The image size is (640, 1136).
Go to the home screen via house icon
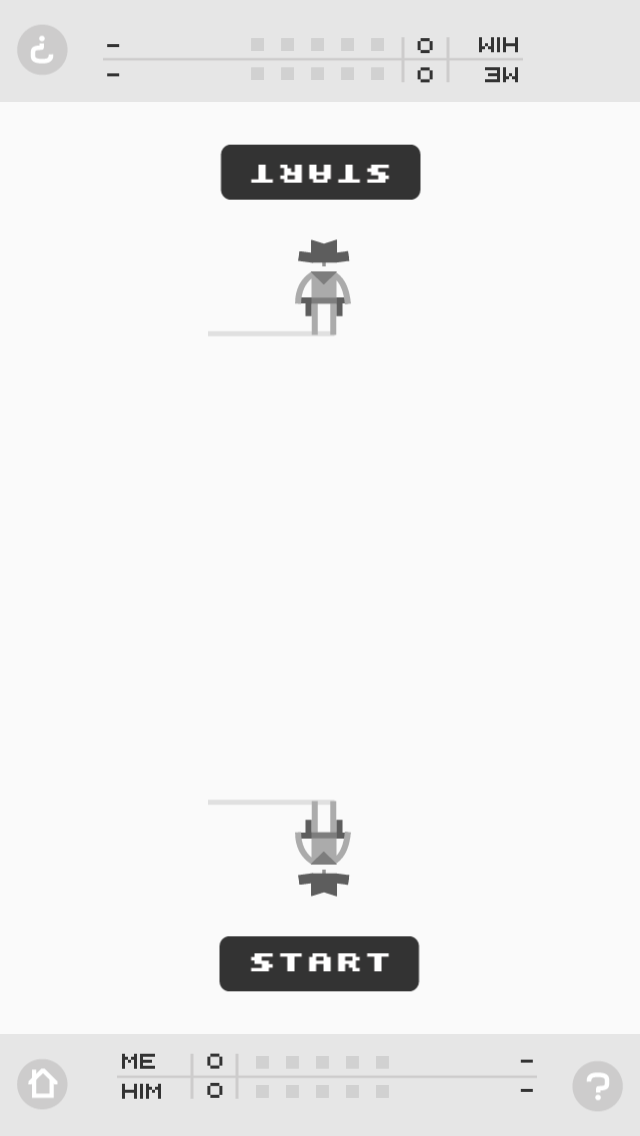[x=42, y=1084]
